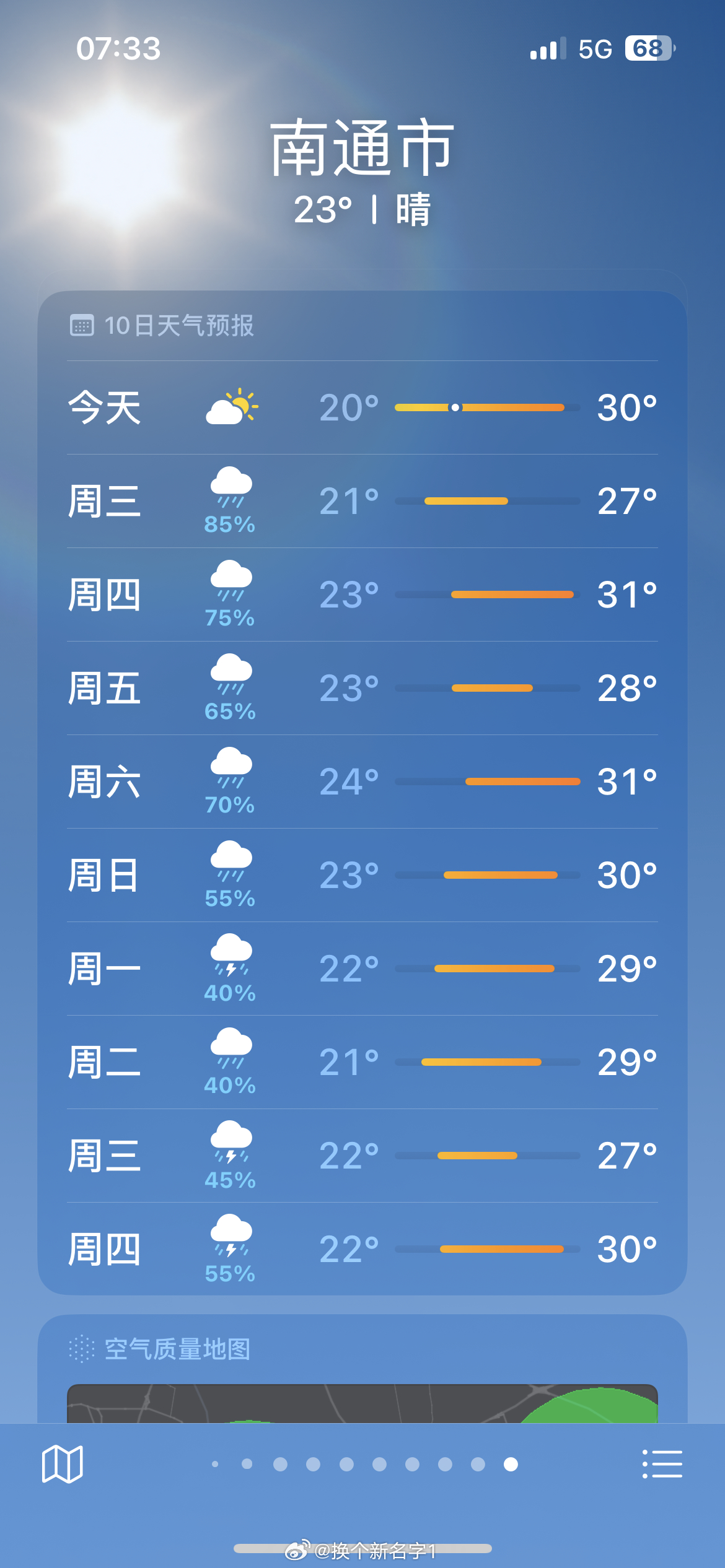
Task: Select the 周一 forecast row
Action: 362,969
